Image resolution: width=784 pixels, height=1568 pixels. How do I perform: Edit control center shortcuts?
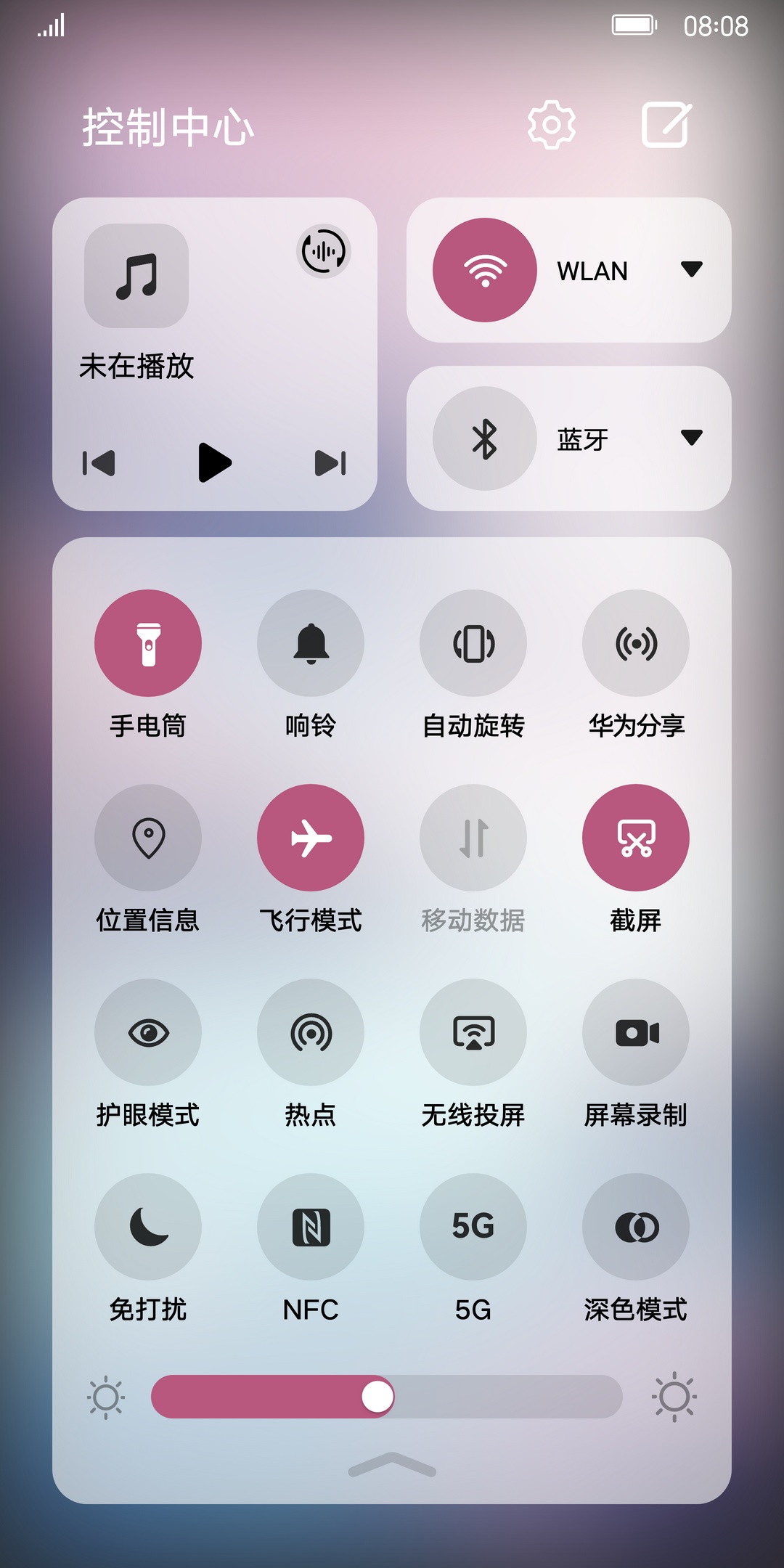666,125
